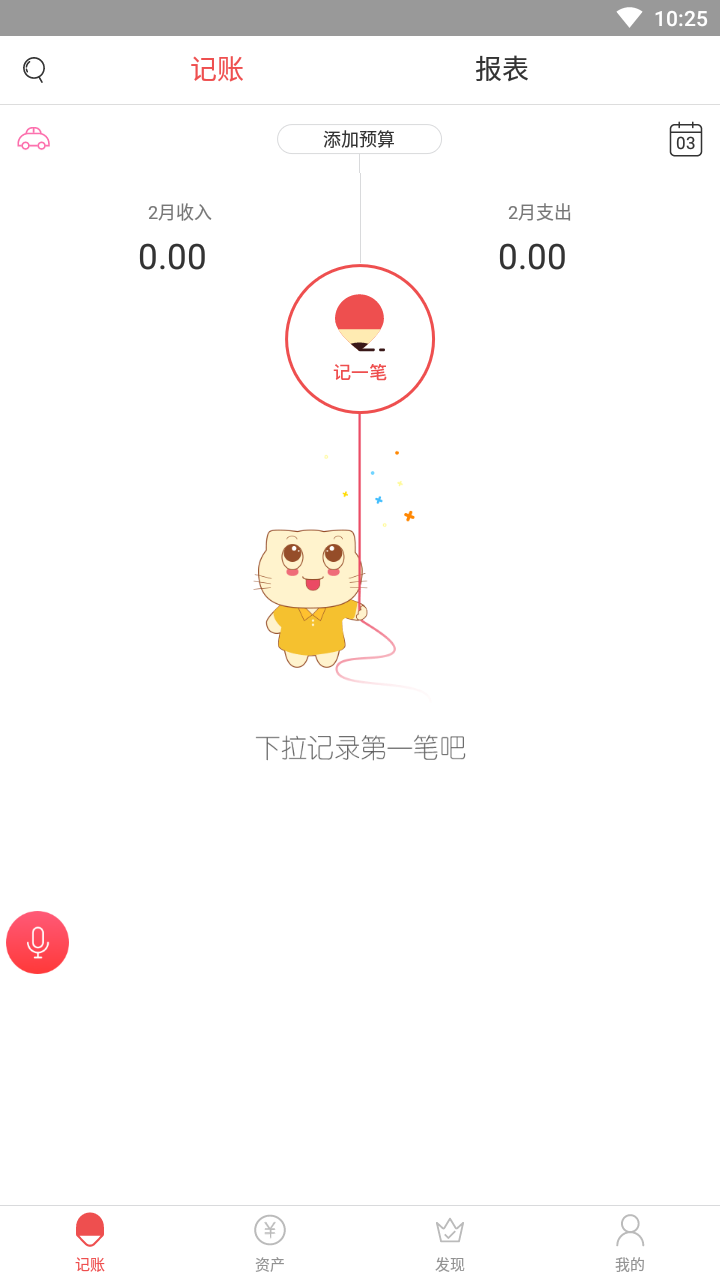Screen dimensions: 720x1280
Task: Go to 发现 in the bottom navigation
Action: pos(450,1243)
